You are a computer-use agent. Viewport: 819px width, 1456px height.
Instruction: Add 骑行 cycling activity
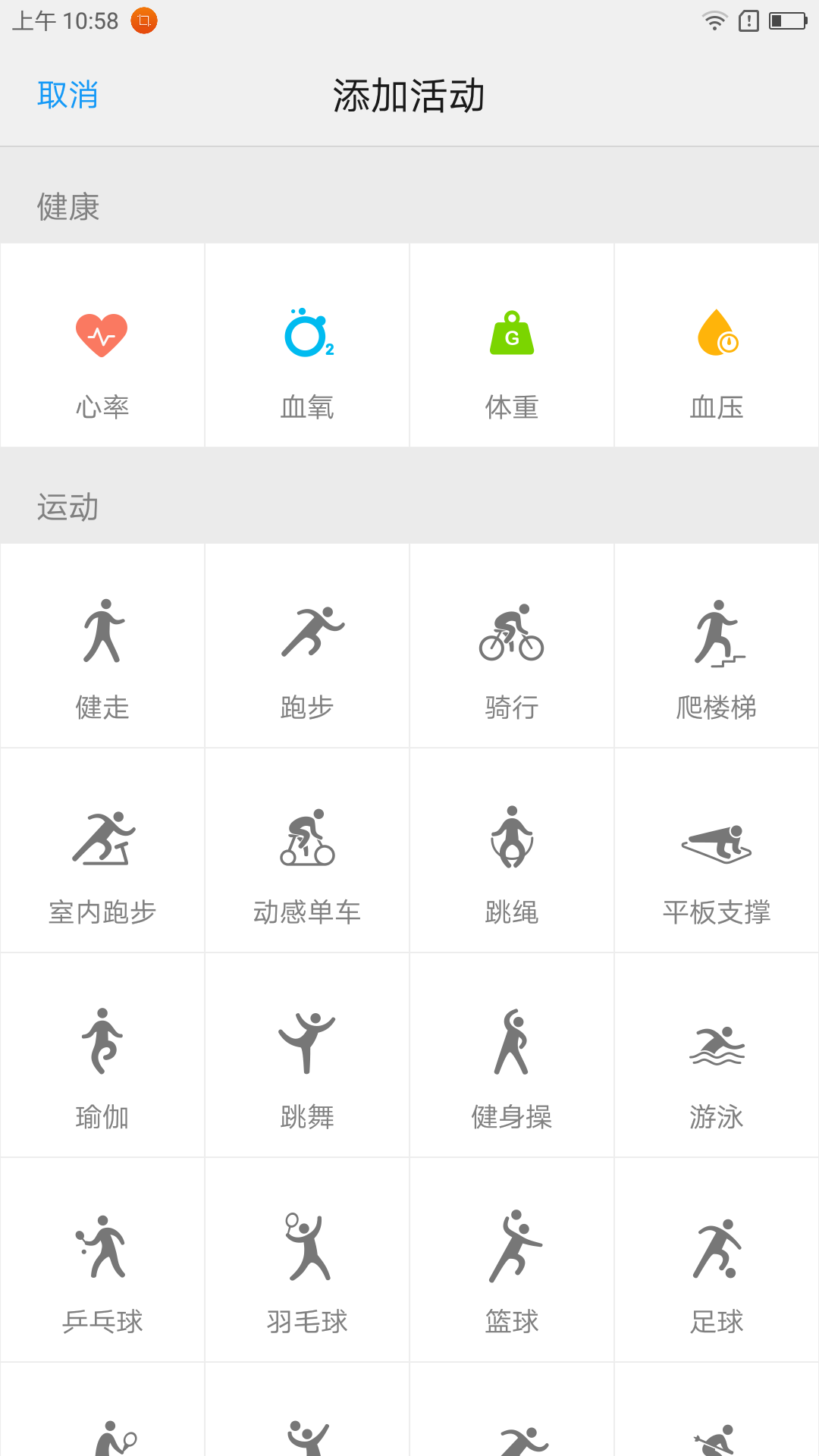point(512,645)
